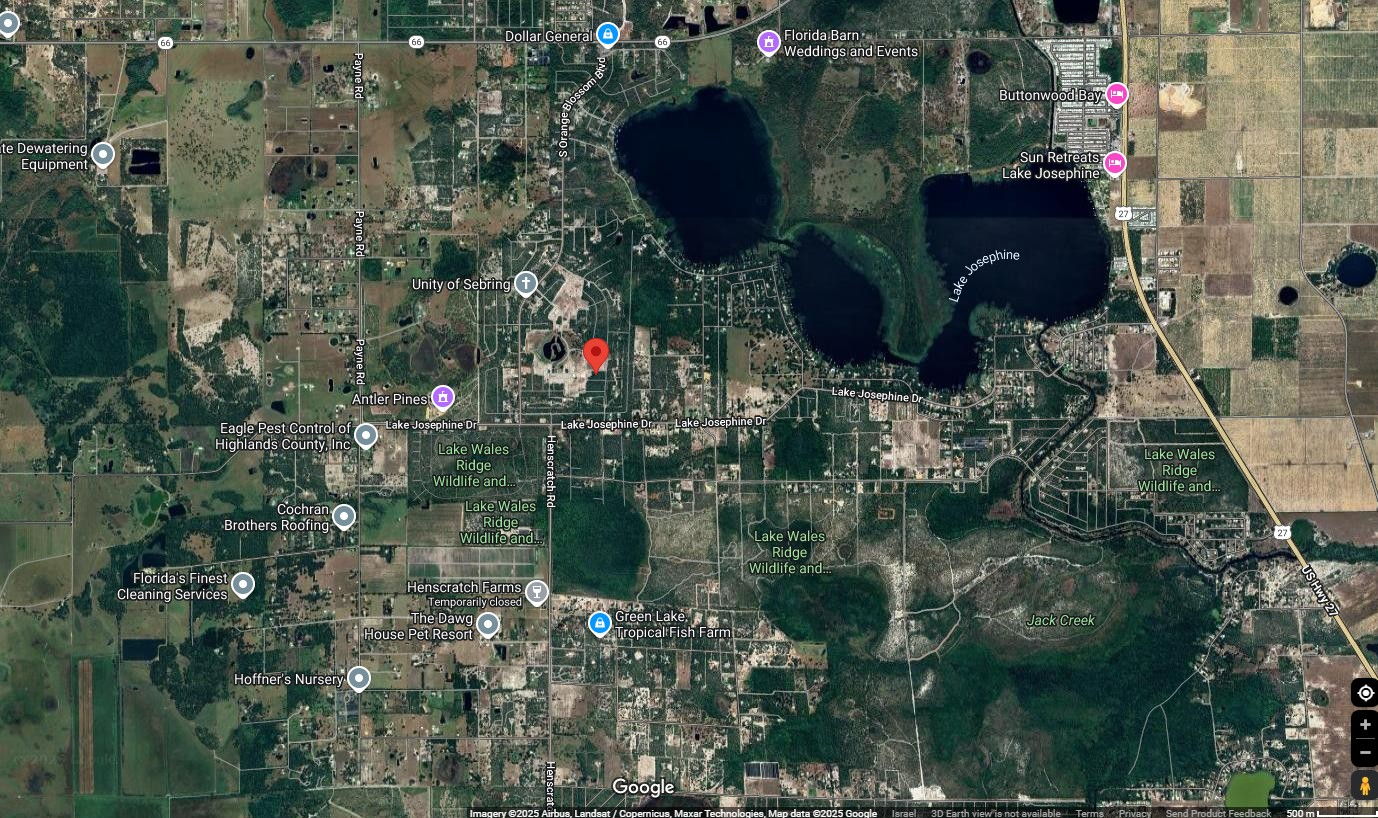Open the Terms link
The height and width of the screenshot is (818, 1378).
pyautogui.click(x=1089, y=813)
